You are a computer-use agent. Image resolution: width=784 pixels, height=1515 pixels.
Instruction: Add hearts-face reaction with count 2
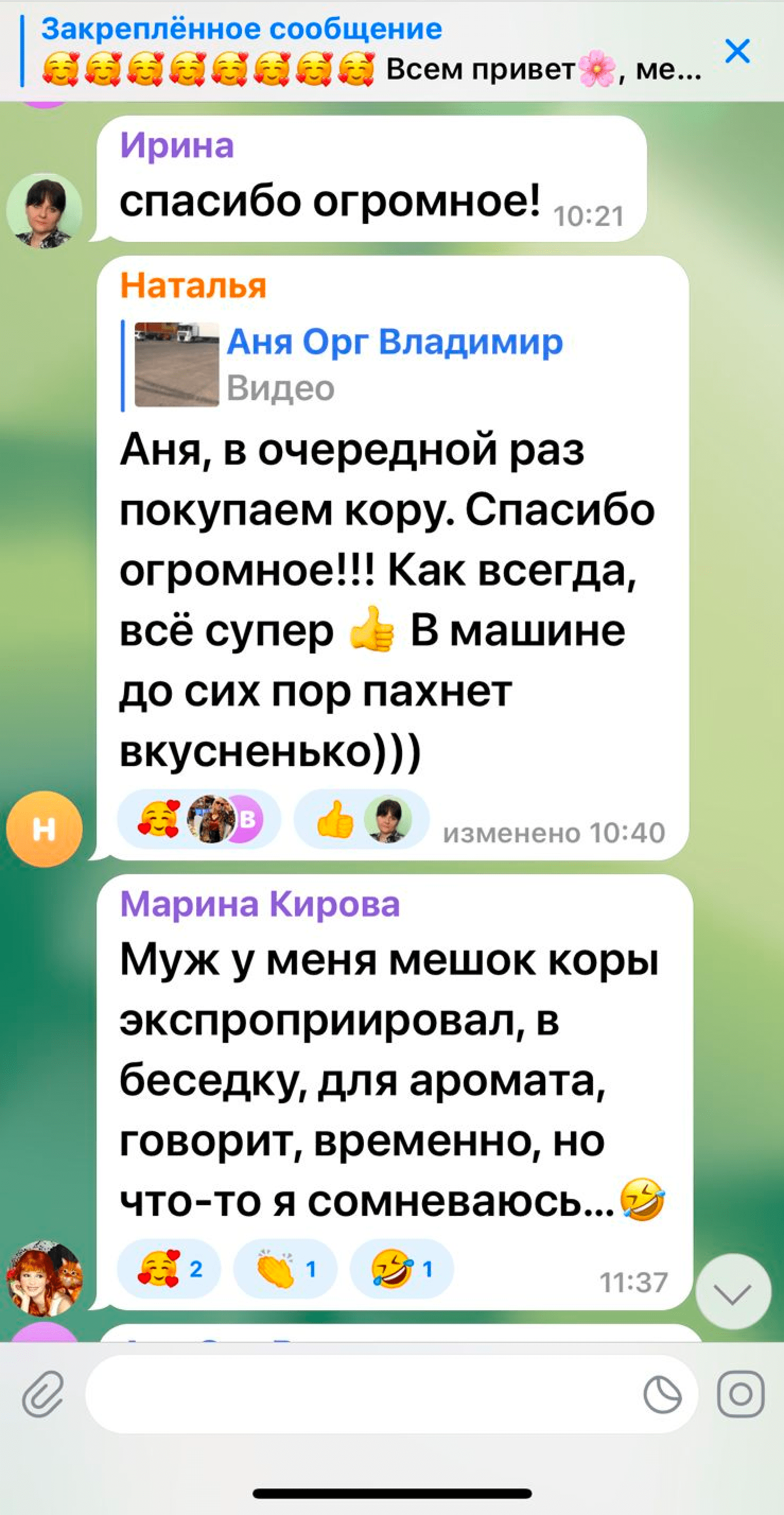tap(169, 1269)
